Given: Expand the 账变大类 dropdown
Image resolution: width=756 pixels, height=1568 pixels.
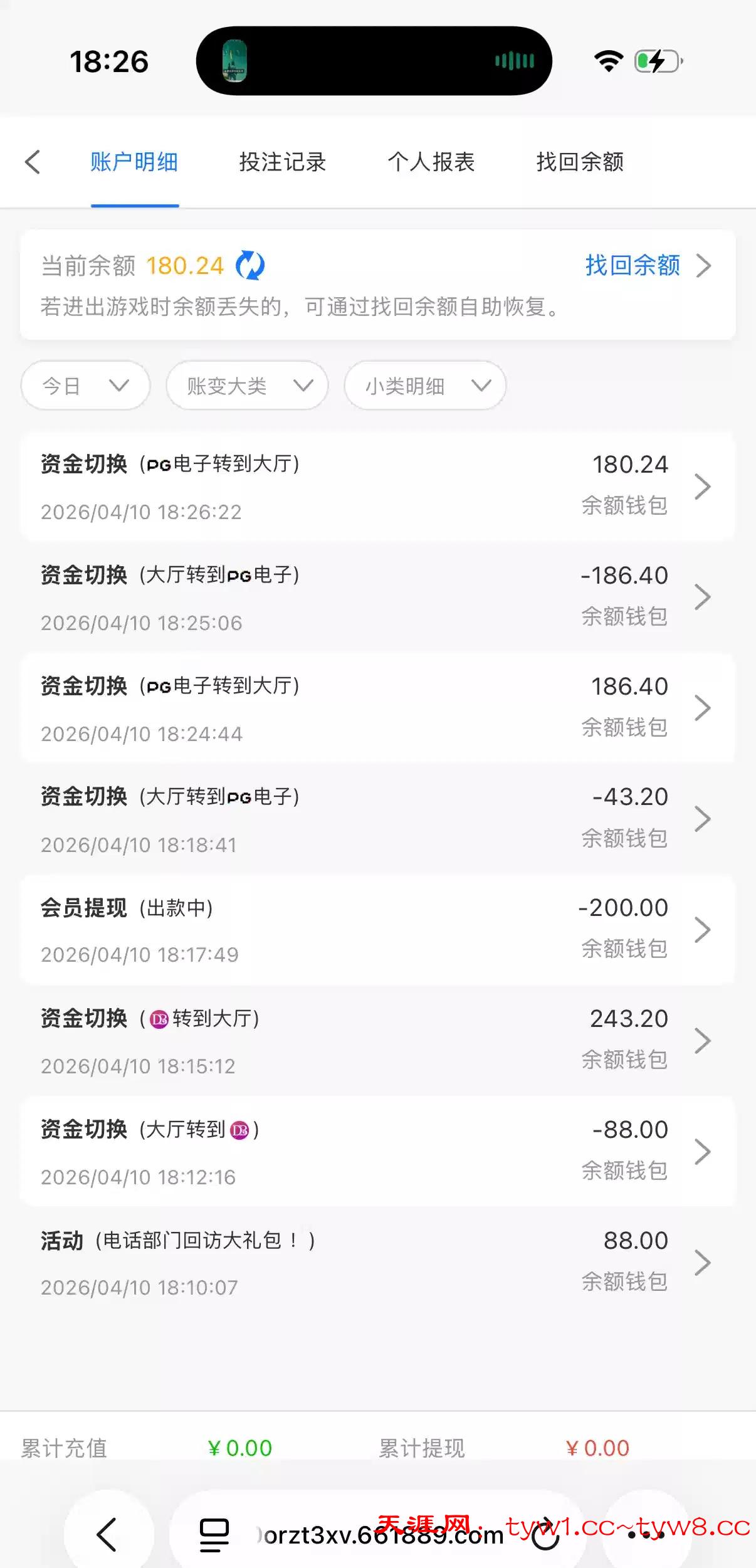Looking at the screenshot, I should coord(247,386).
